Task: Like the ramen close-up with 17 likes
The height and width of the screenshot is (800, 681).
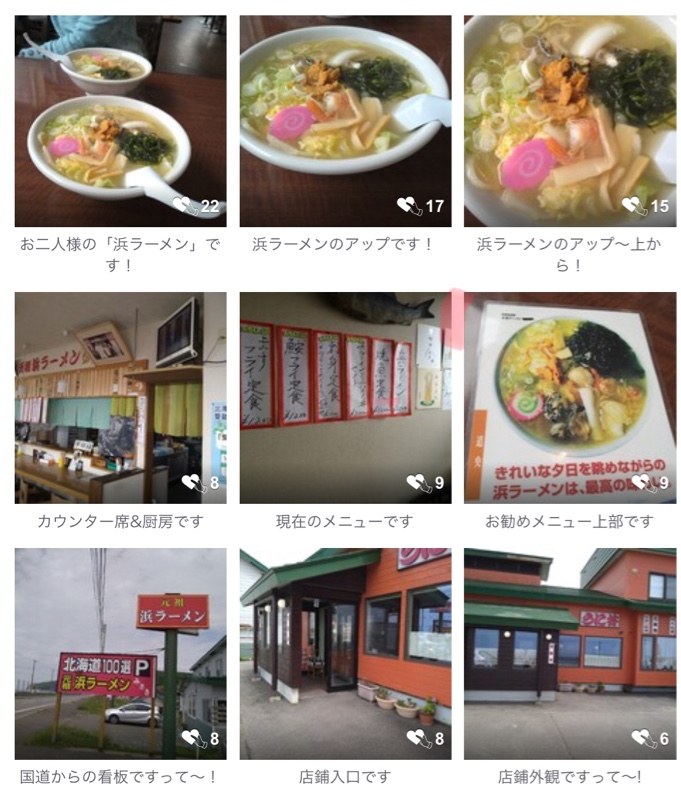Action: pos(409,206)
